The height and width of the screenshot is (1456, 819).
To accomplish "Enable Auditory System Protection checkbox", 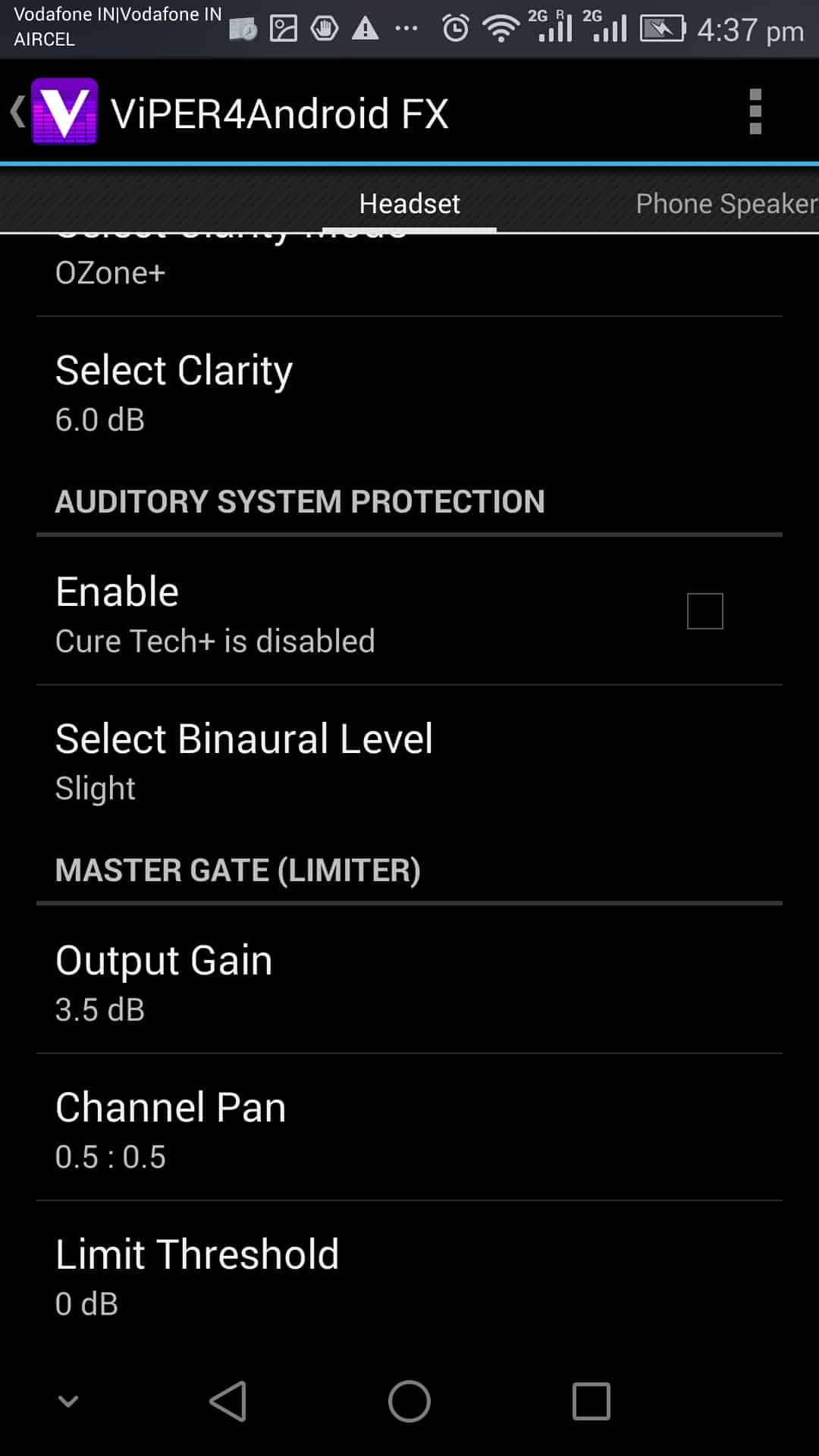I will point(704,611).
